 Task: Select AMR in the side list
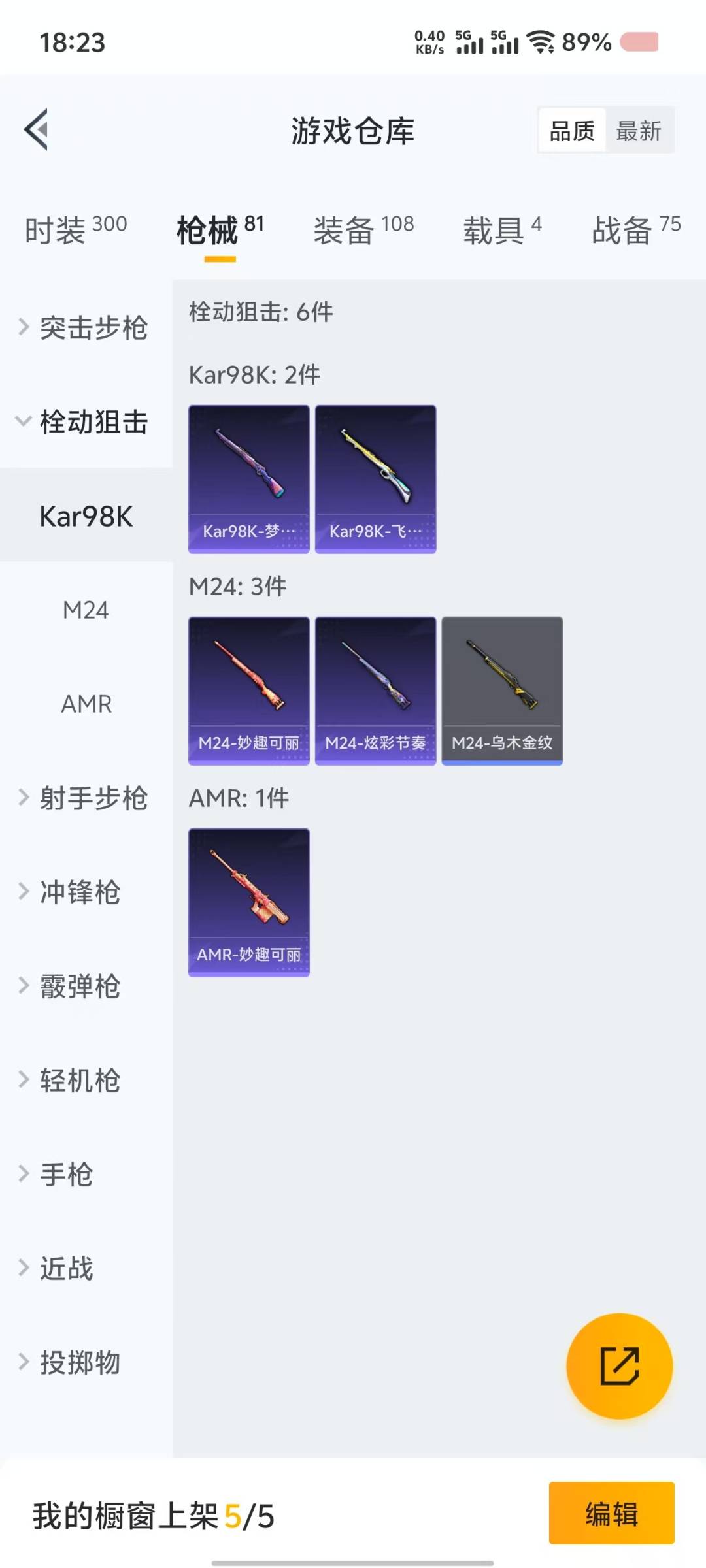coord(86,704)
